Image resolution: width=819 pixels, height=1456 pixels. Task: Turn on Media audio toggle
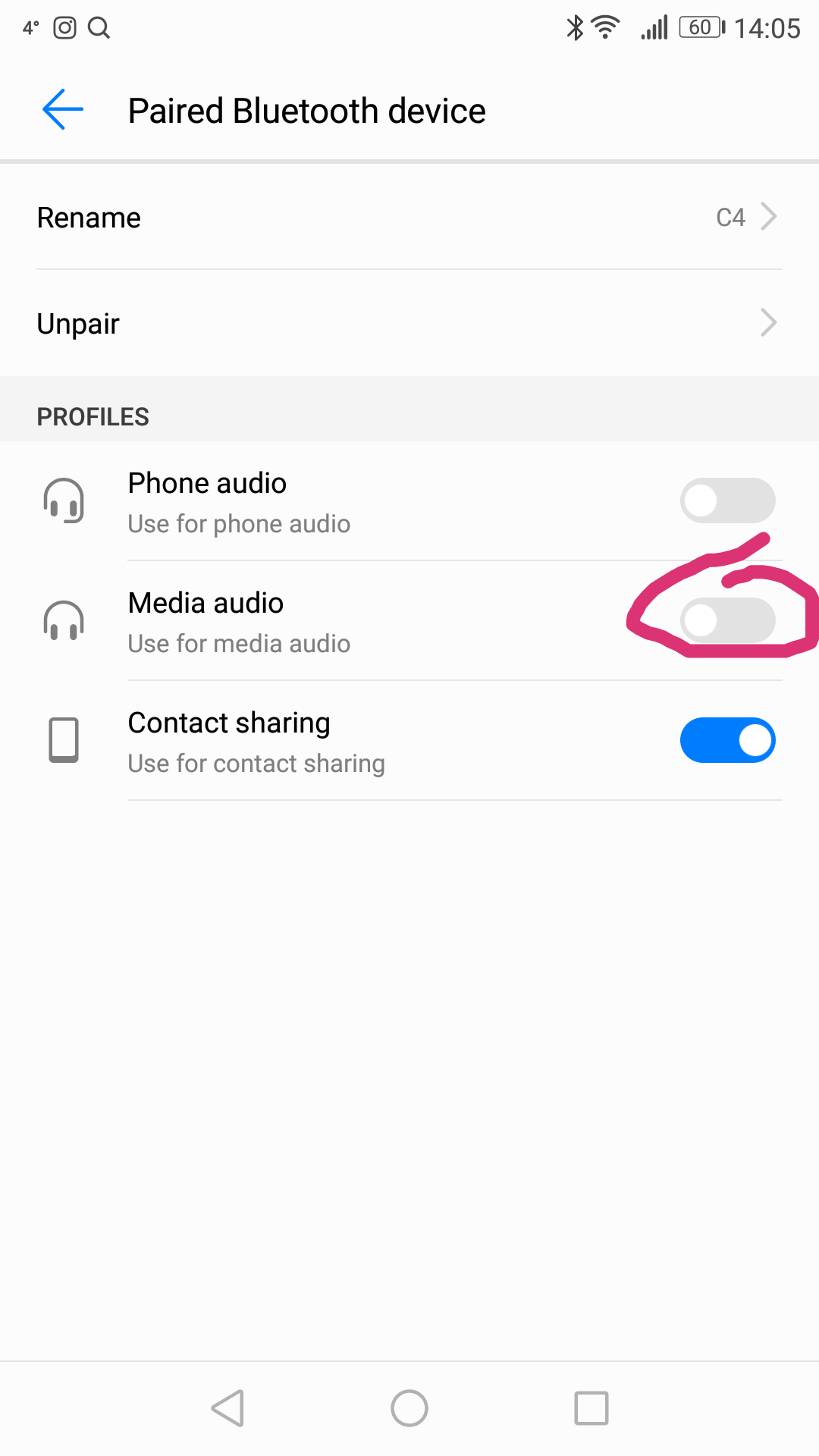(727, 620)
